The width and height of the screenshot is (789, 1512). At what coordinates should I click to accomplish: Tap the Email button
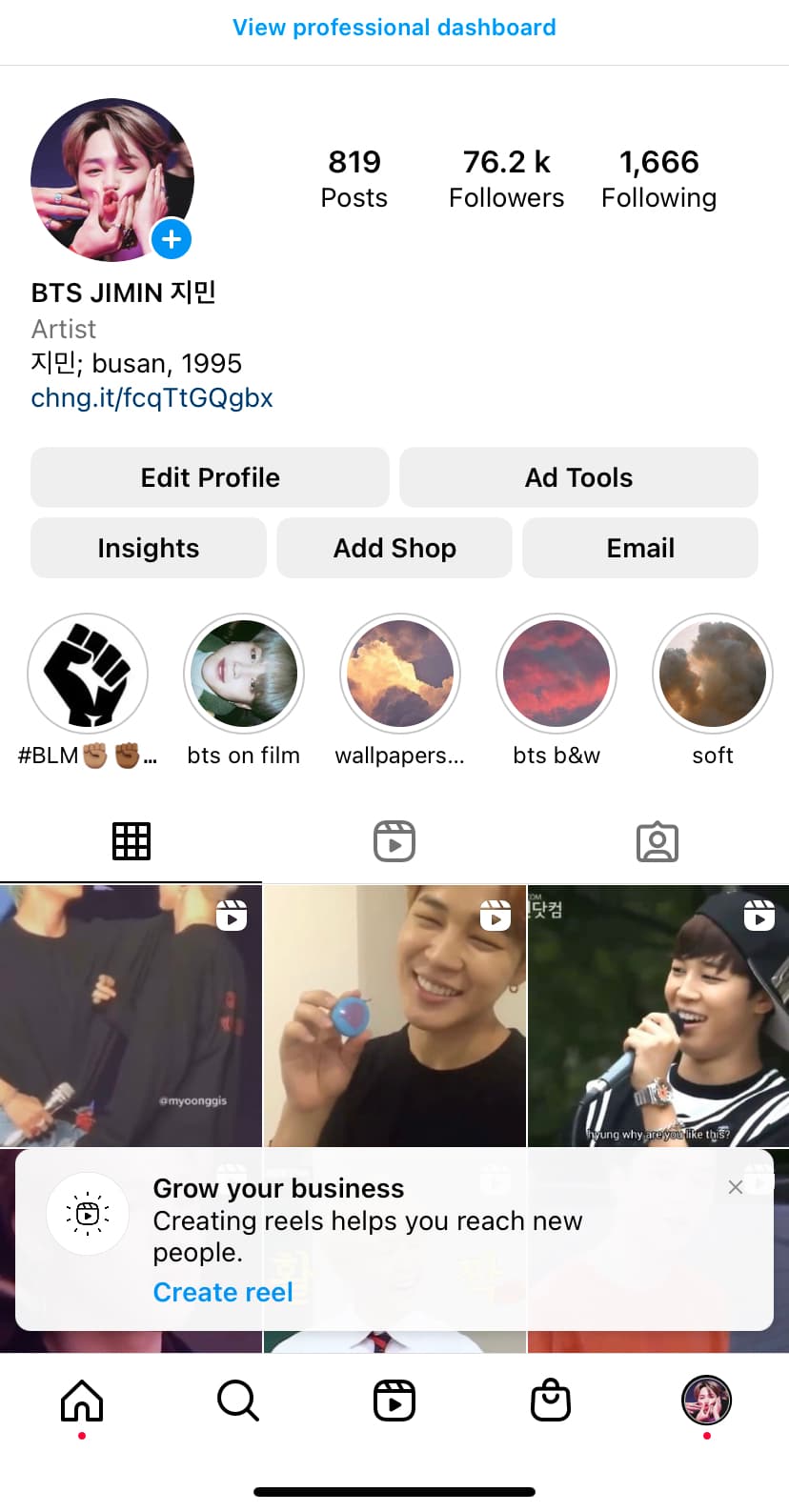tap(640, 548)
